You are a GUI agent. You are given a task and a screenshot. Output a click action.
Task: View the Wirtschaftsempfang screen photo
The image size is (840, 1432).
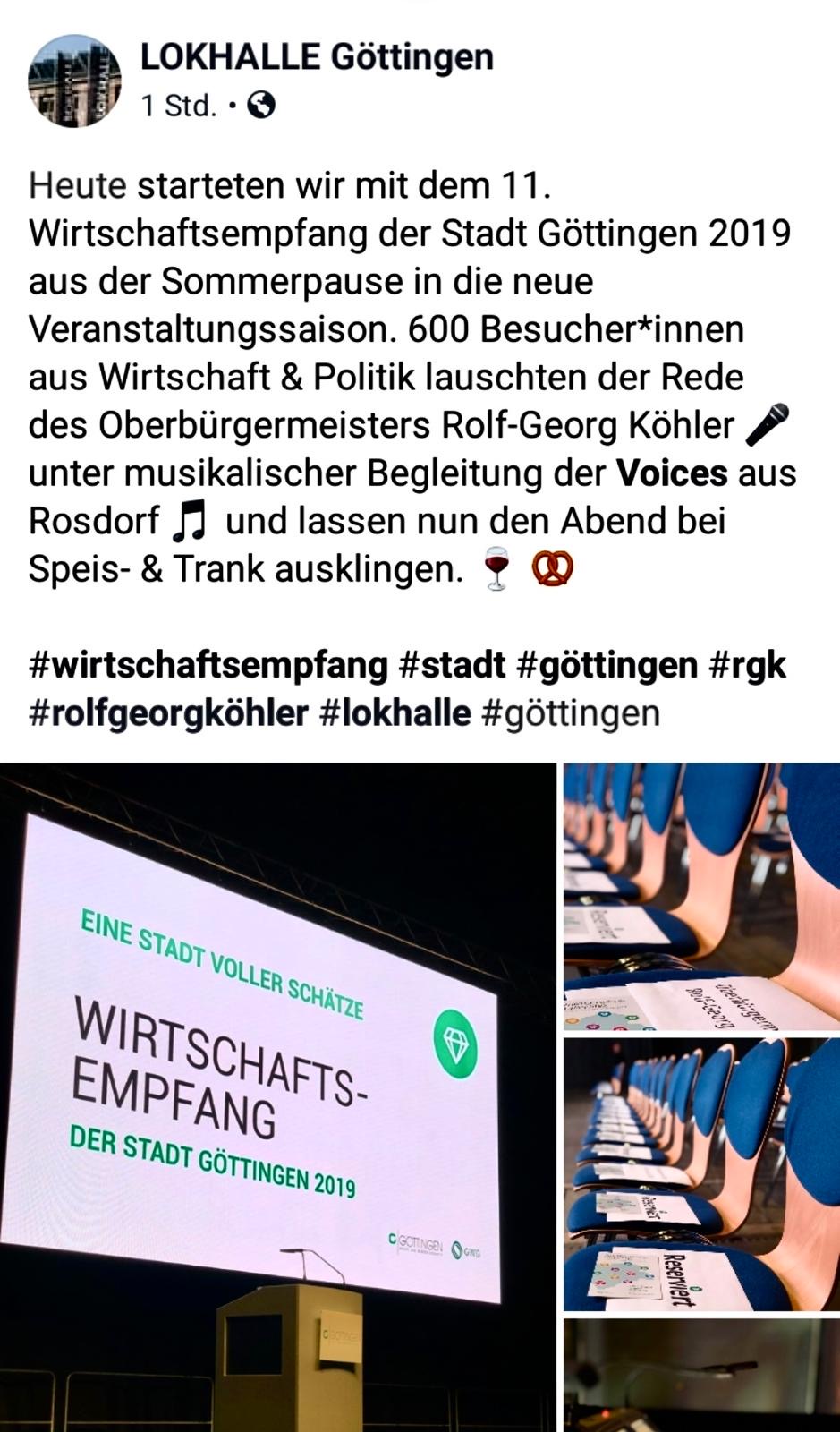click(x=277, y=1096)
